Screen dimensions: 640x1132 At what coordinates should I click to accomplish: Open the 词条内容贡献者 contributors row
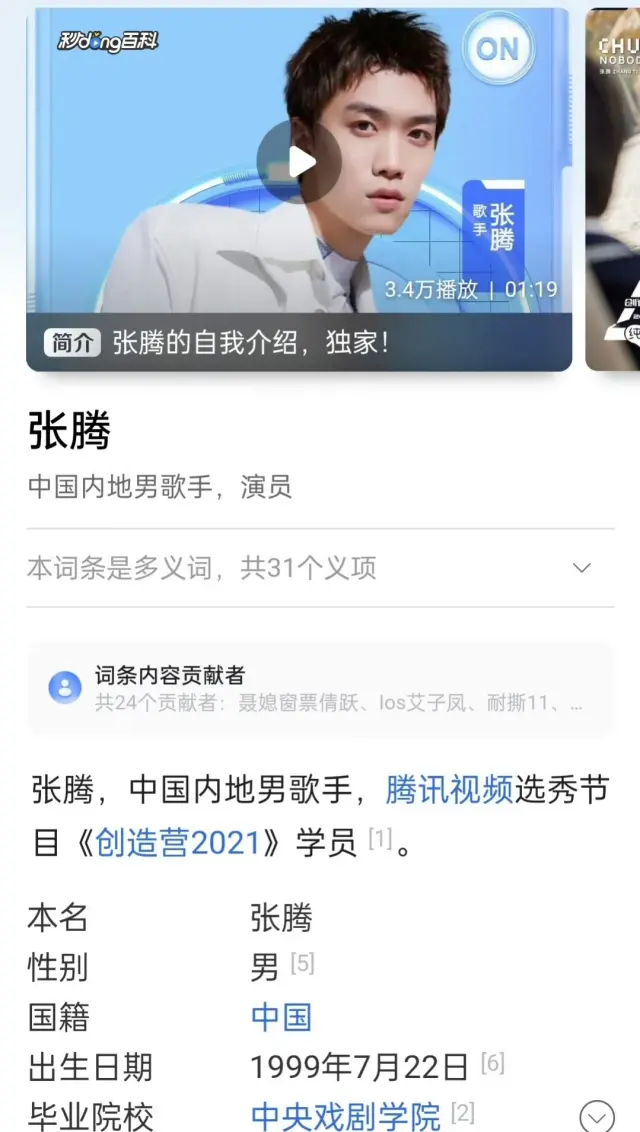tap(320, 689)
